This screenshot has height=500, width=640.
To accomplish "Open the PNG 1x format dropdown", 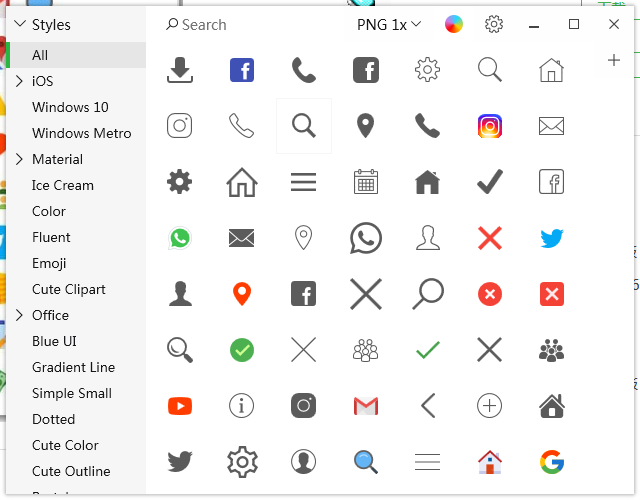I will [x=388, y=25].
